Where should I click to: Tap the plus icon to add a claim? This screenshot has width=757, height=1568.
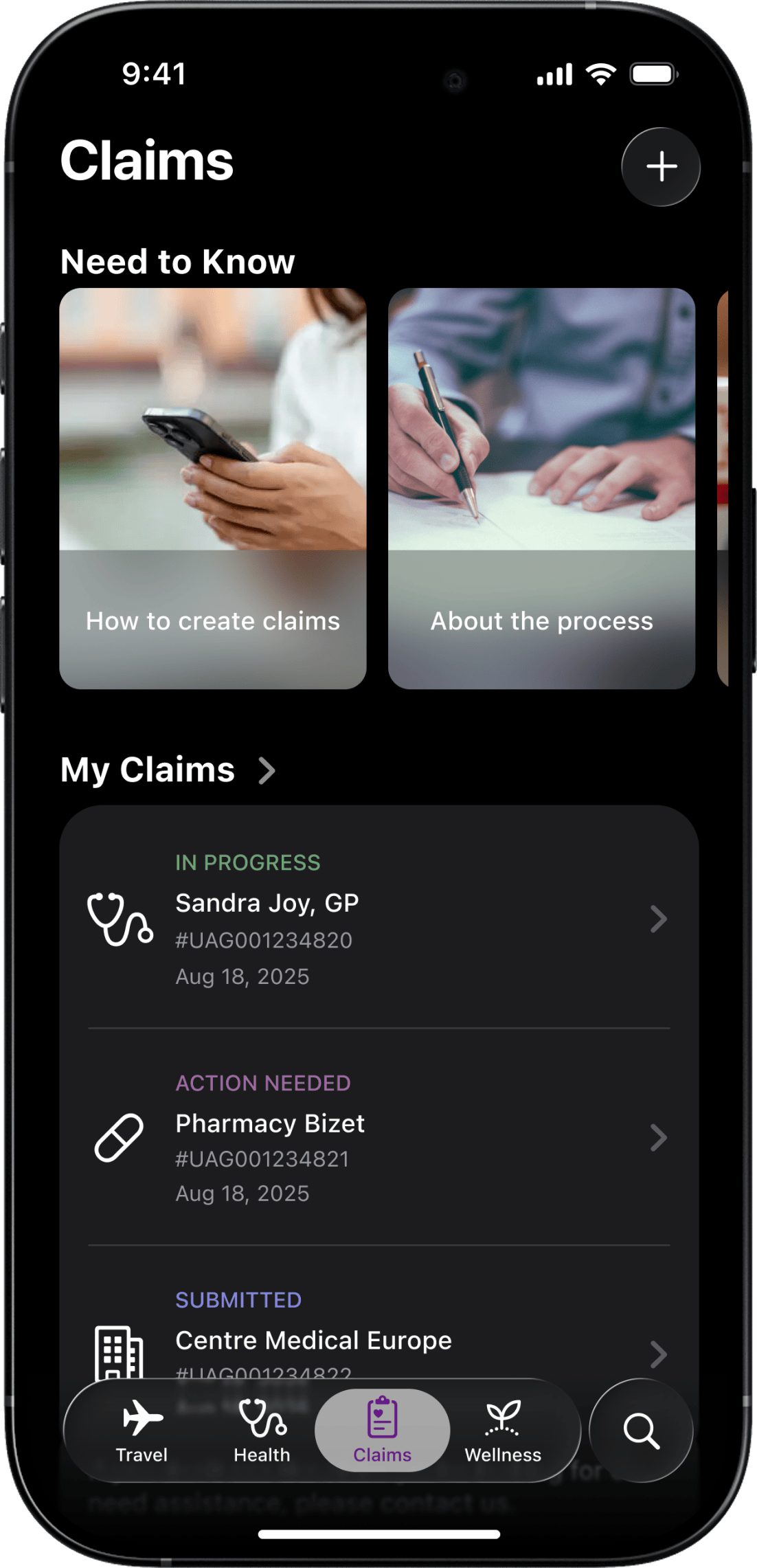coord(660,167)
